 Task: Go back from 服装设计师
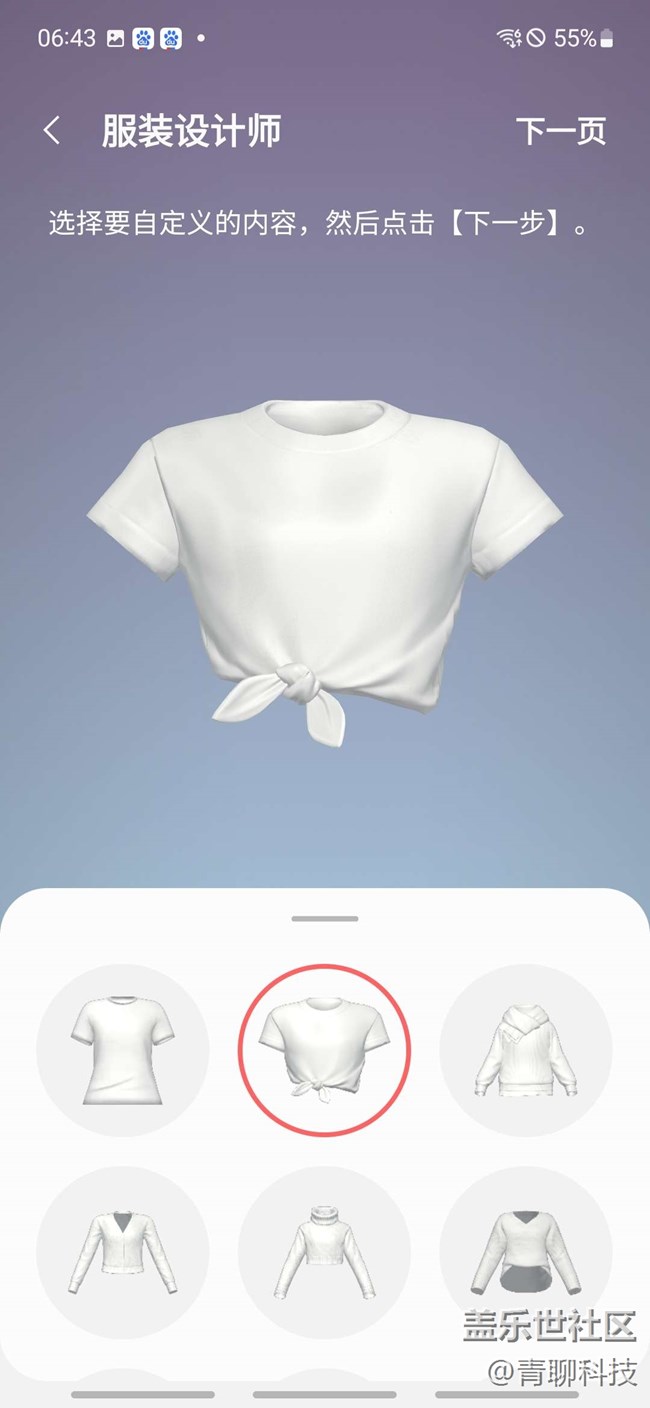[x=52, y=131]
